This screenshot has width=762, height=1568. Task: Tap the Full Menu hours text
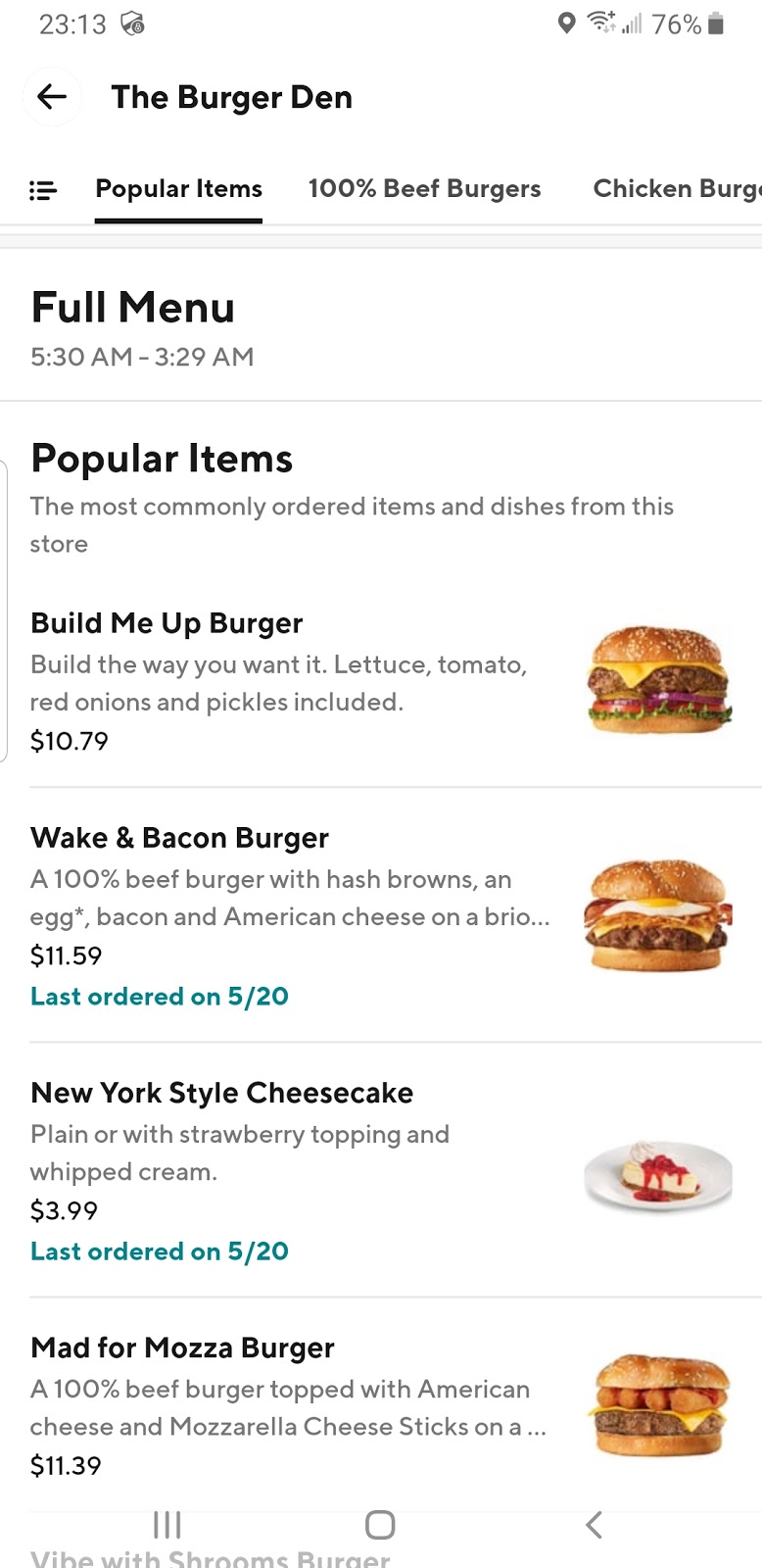pyautogui.click(x=141, y=357)
